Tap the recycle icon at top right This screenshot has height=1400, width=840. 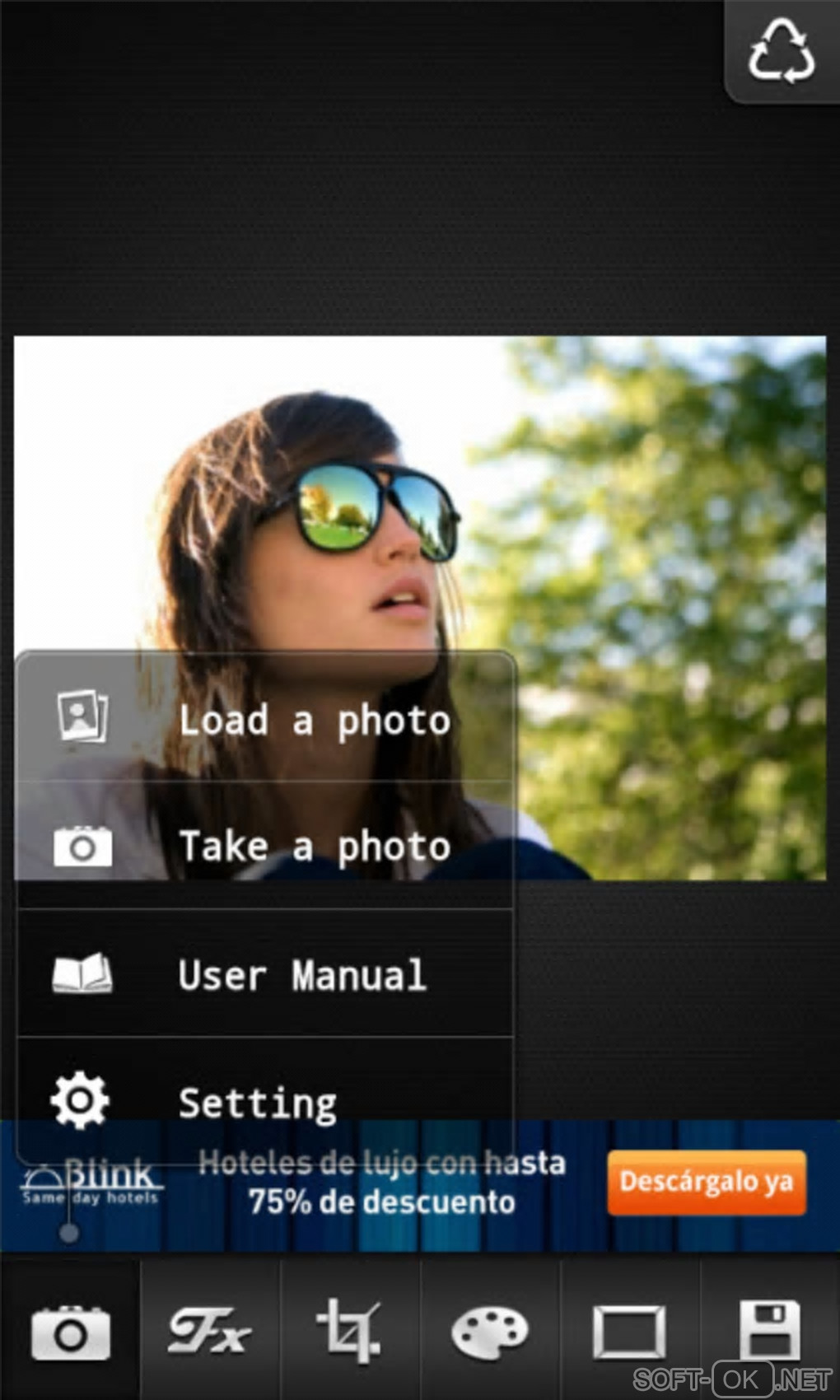[781, 51]
